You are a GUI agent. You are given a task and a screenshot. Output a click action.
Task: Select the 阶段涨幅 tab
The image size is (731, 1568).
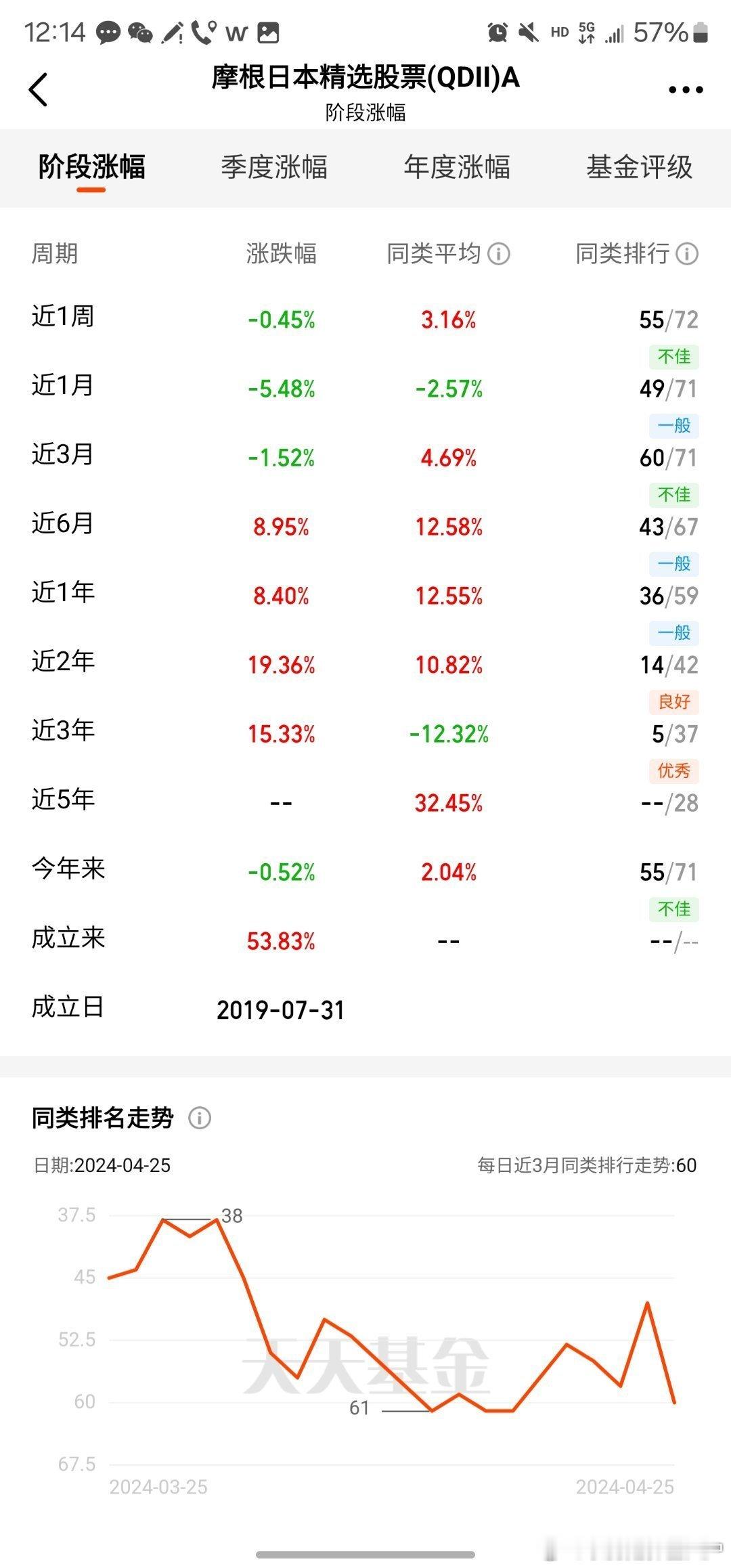[91, 167]
